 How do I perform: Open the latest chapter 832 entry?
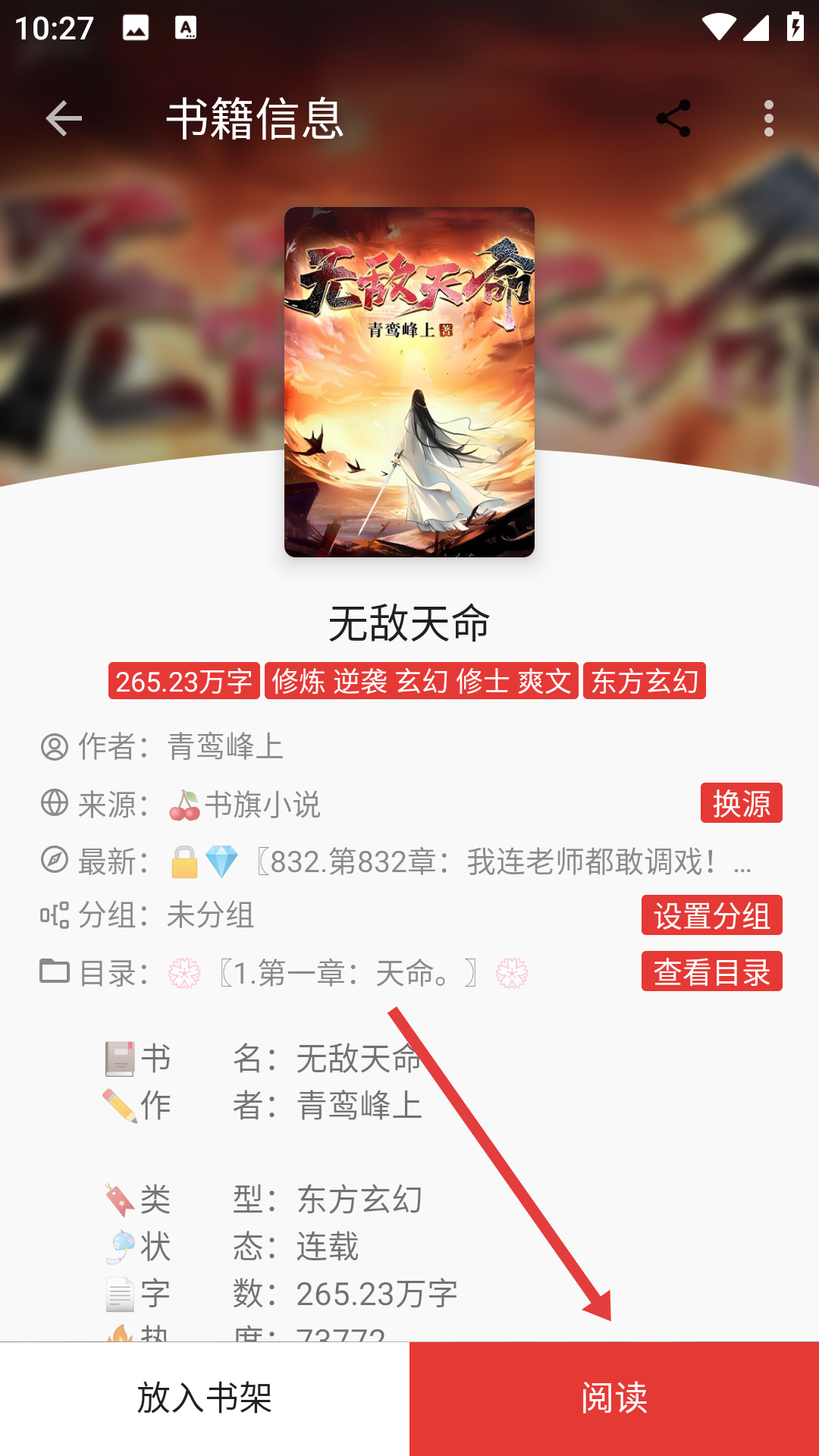point(500,861)
